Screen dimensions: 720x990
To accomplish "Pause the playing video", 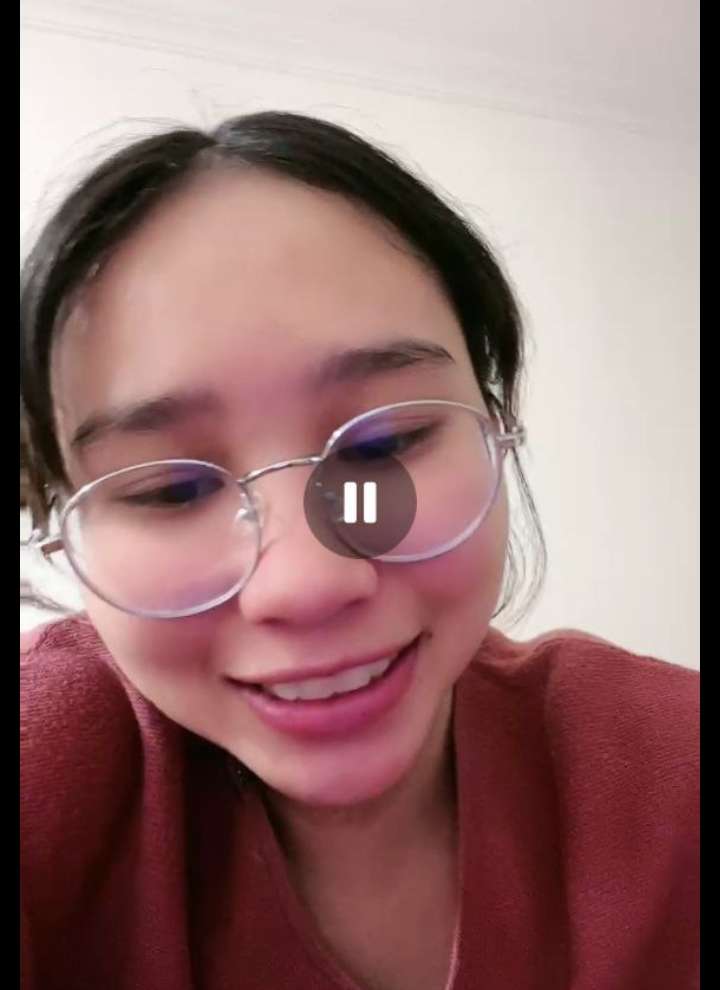I will (359, 503).
